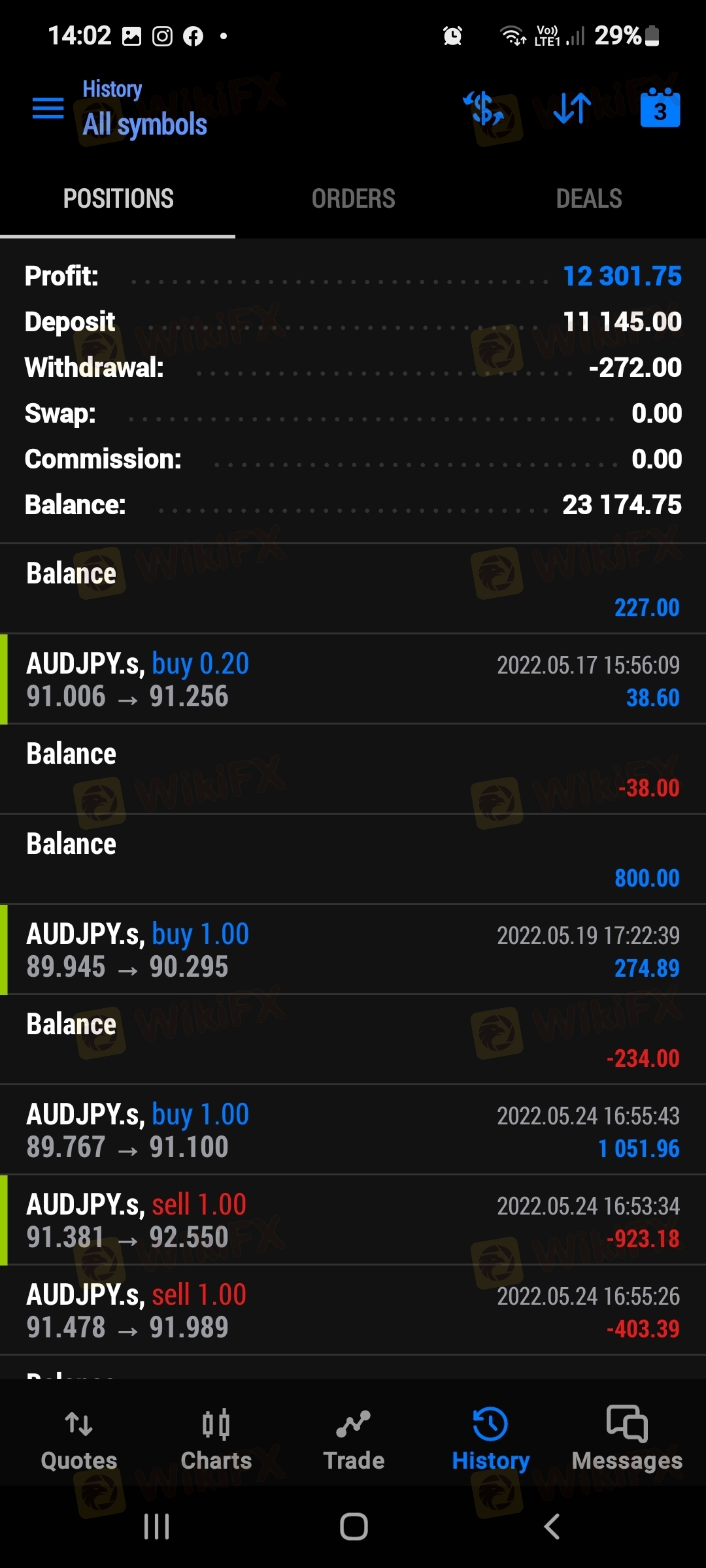
Task: Switch to the ORDERS tab
Action: [x=353, y=199]
